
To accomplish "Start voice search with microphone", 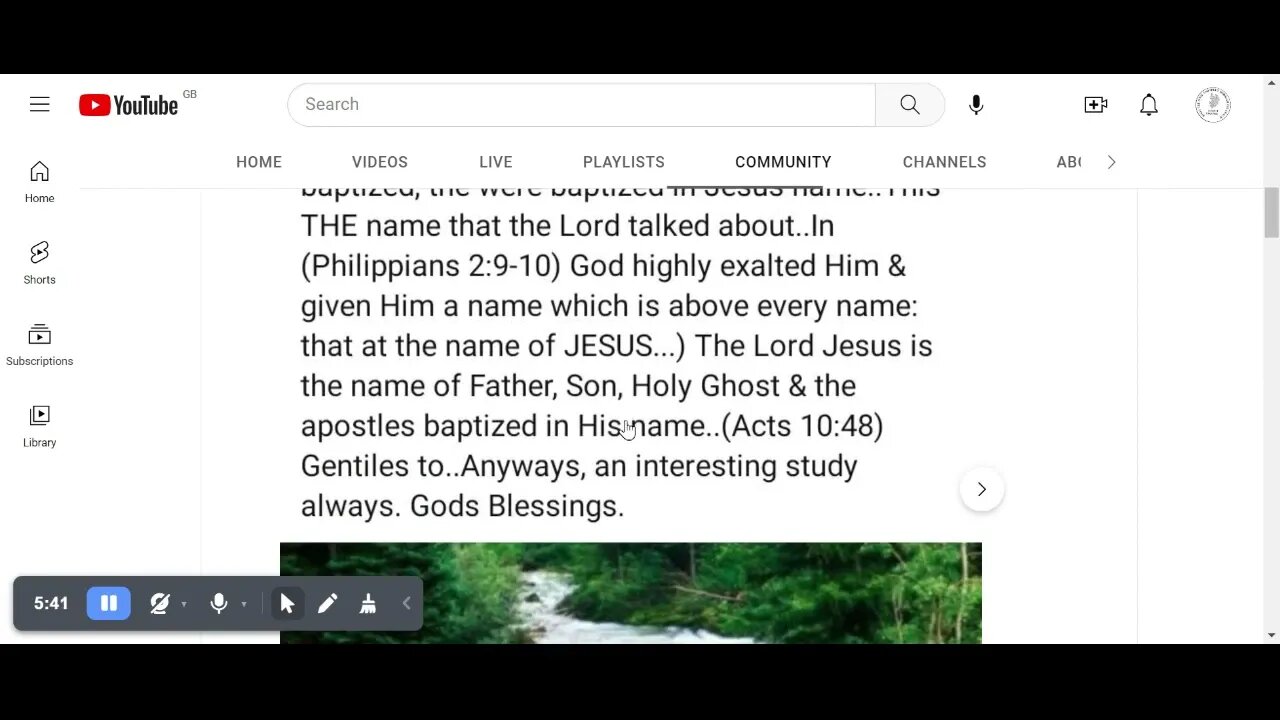I will 976,104.
